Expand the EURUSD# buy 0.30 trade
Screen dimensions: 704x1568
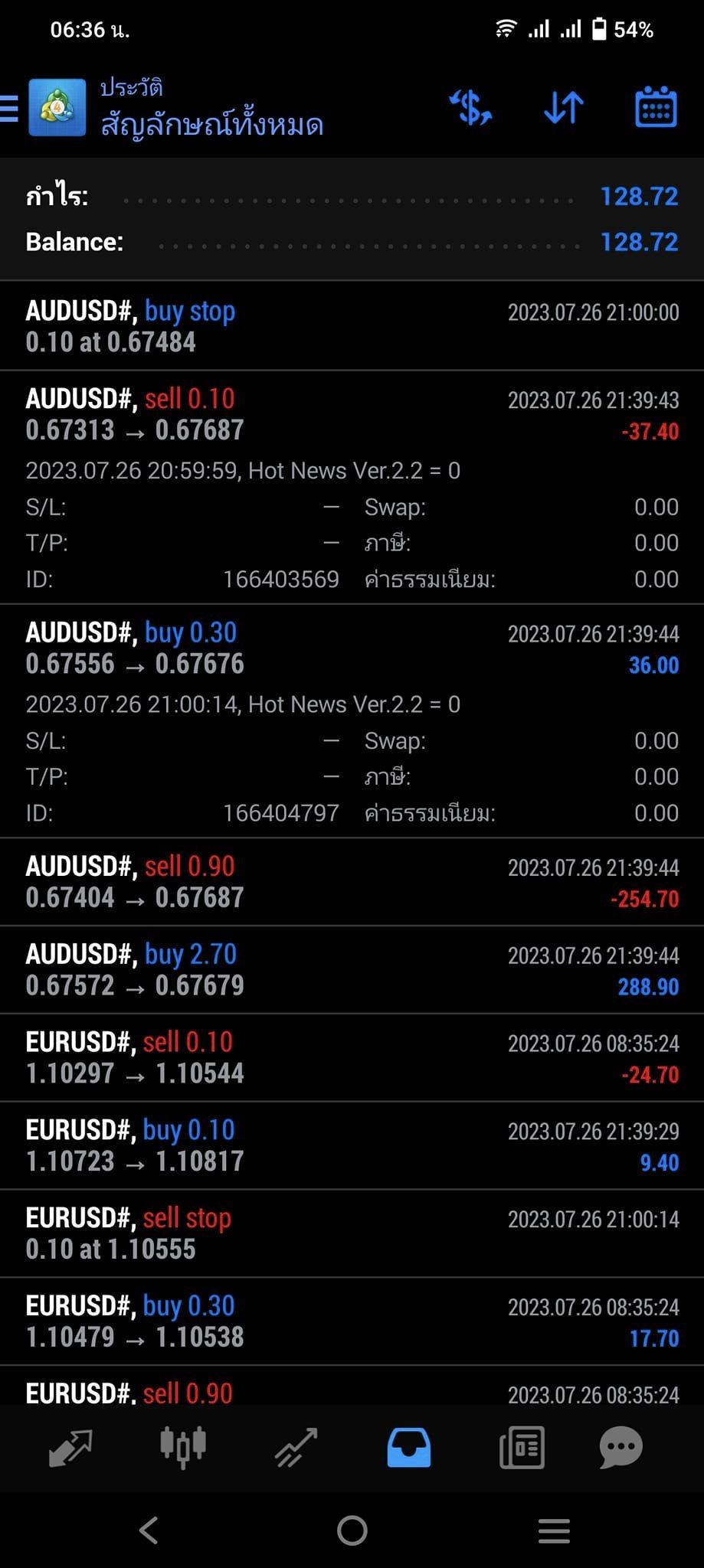(352, 1321)
